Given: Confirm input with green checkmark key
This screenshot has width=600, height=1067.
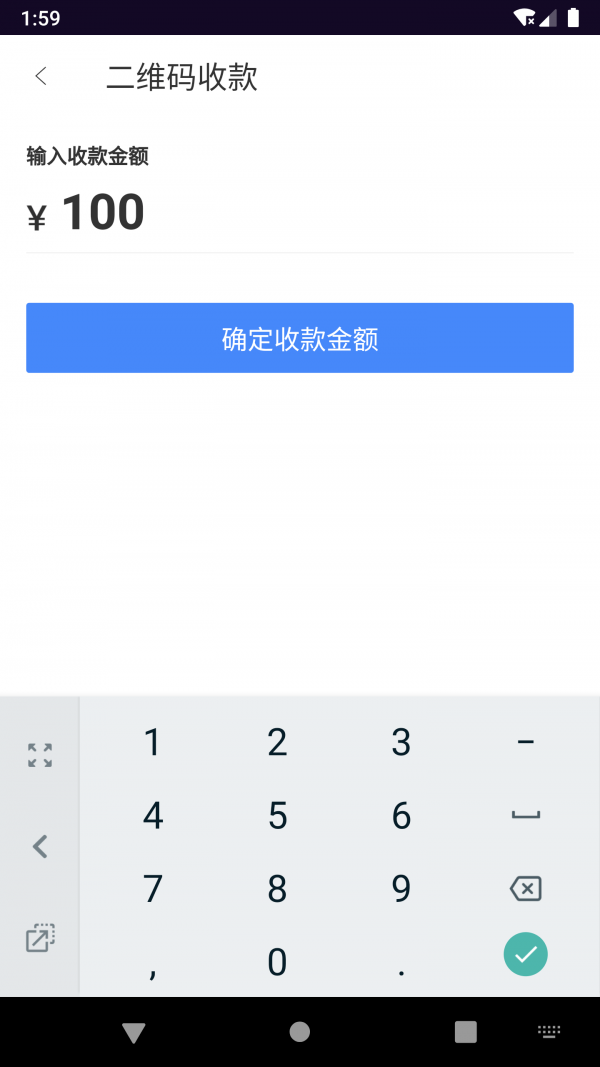Looking at the screenshot, I should (526, 954).
